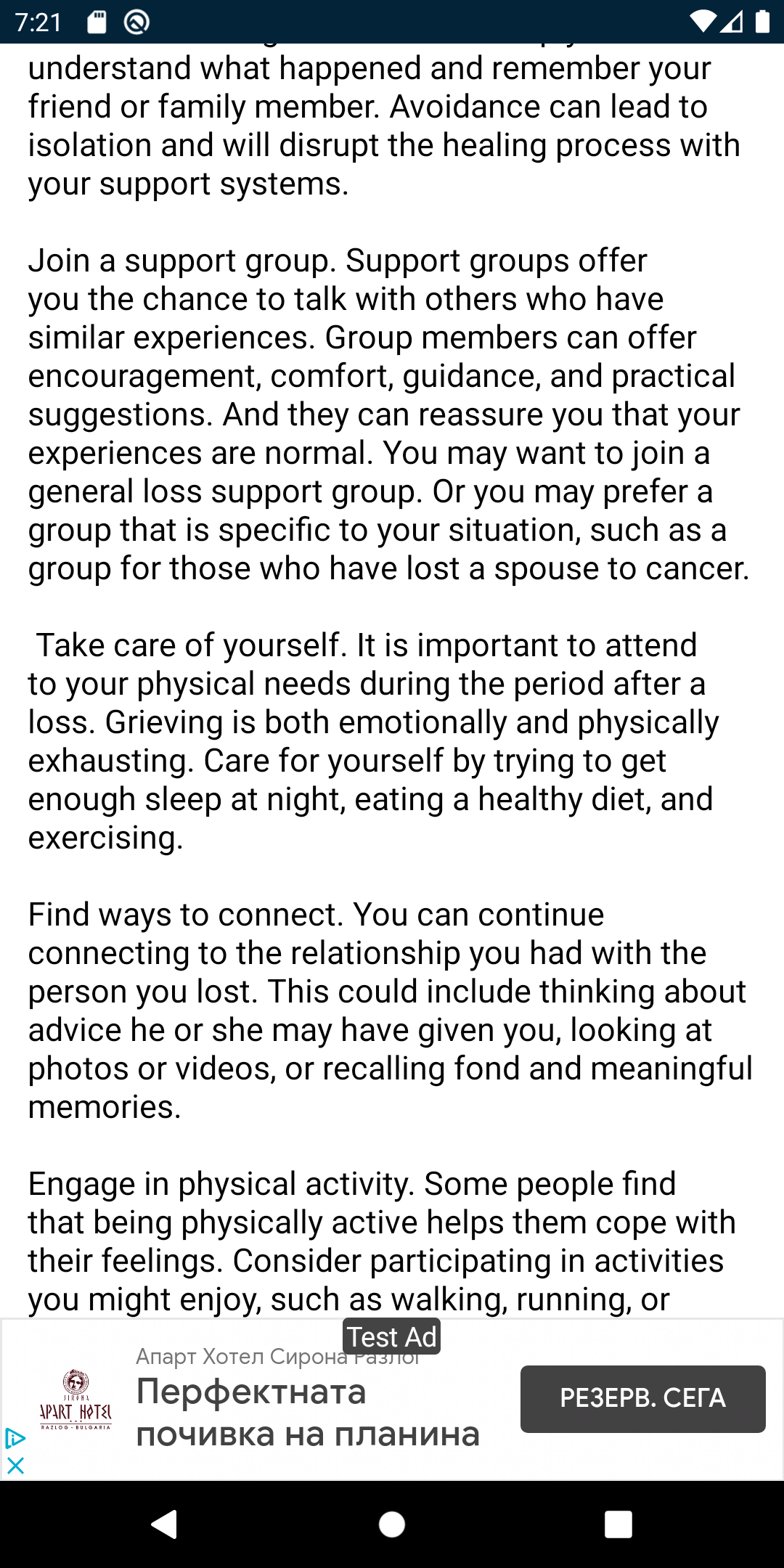784x1568 pixels.
Task: Tap the Sirona Apart Hotel logo
Action: tap(75, 1399)
